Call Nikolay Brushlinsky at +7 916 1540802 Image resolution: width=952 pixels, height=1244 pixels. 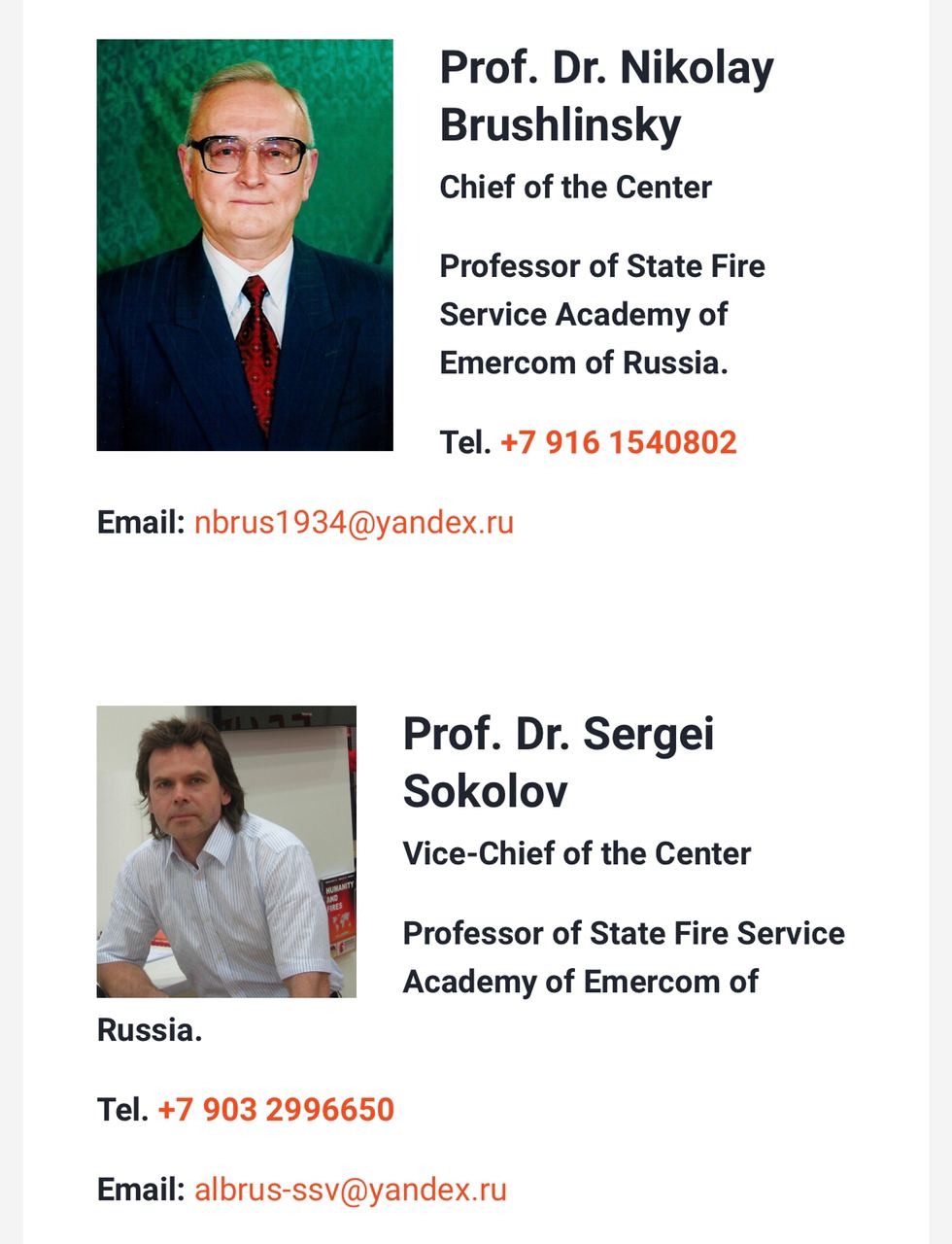tap(618, 443)
